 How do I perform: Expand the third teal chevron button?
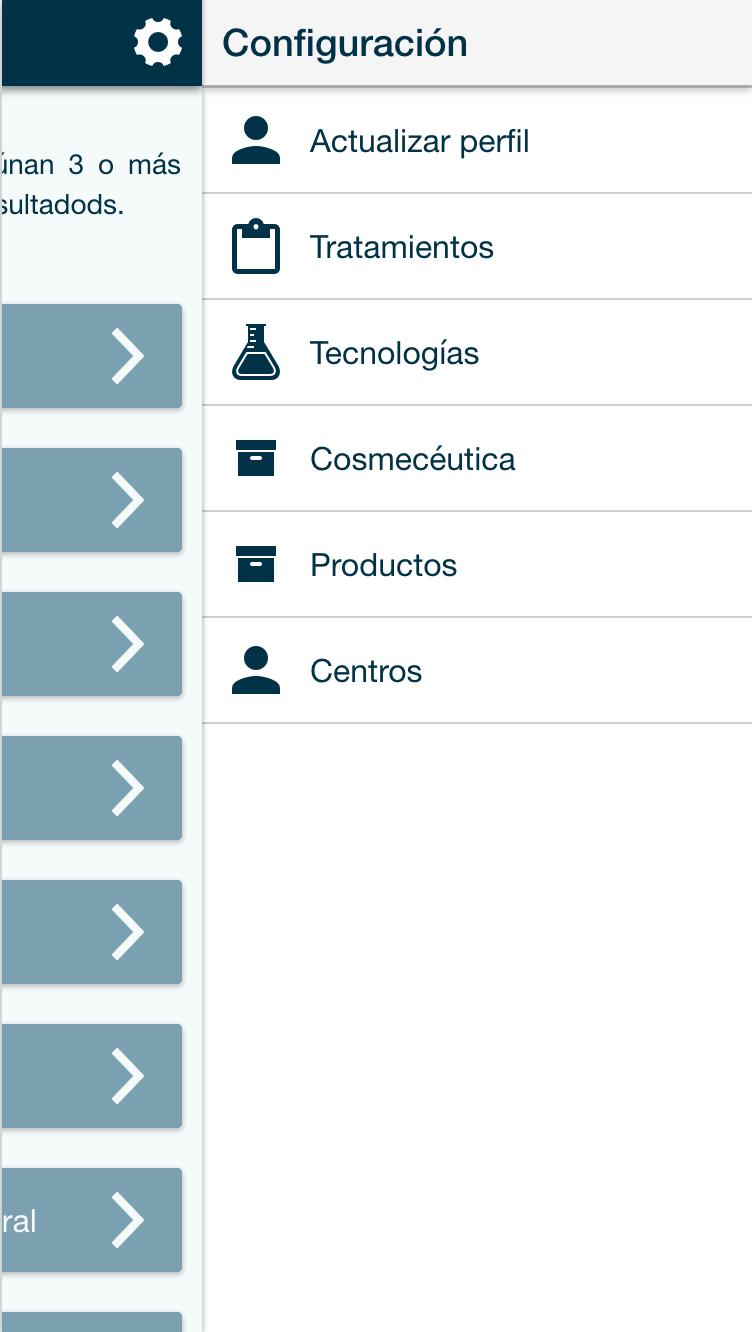click(x=128, y=644)
